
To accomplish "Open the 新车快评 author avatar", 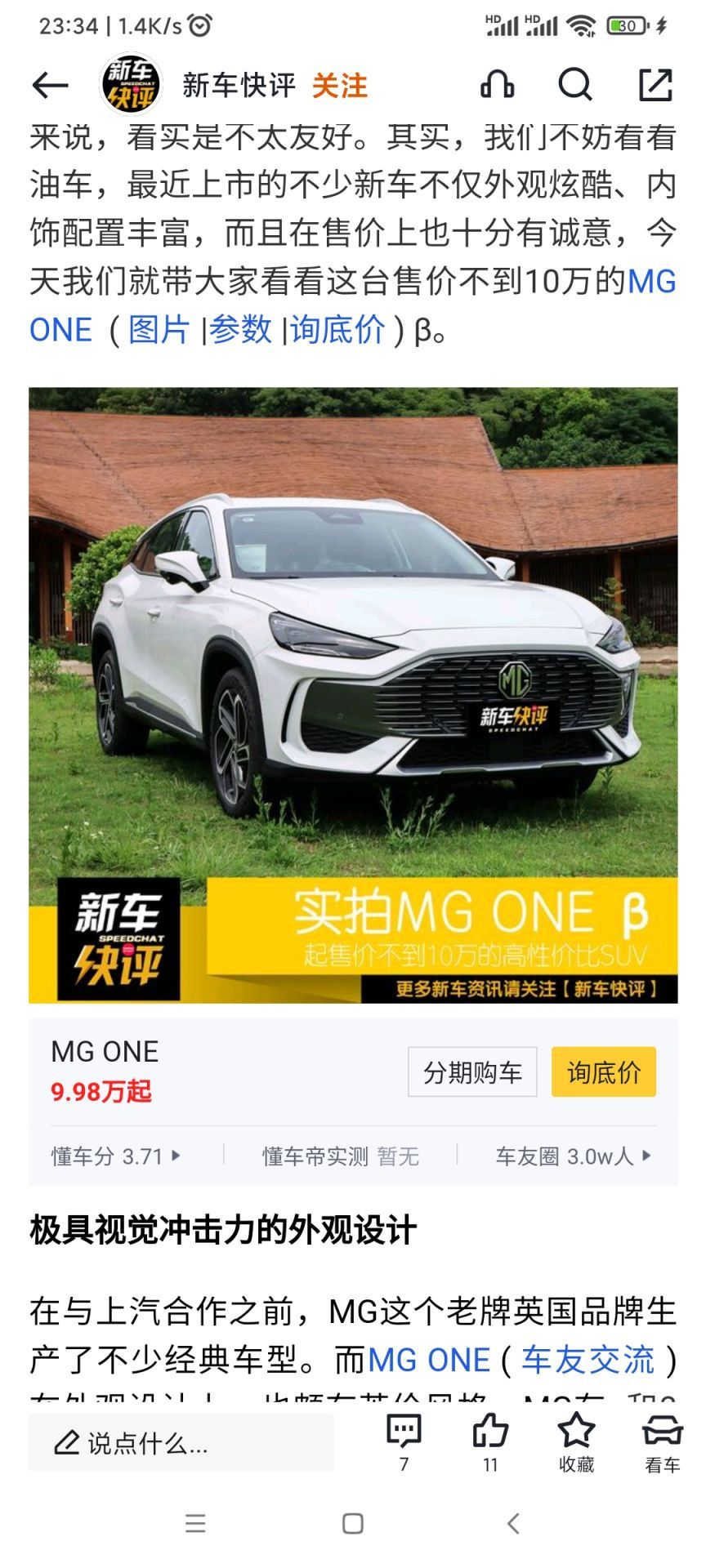I will click(x=131, y=85).
